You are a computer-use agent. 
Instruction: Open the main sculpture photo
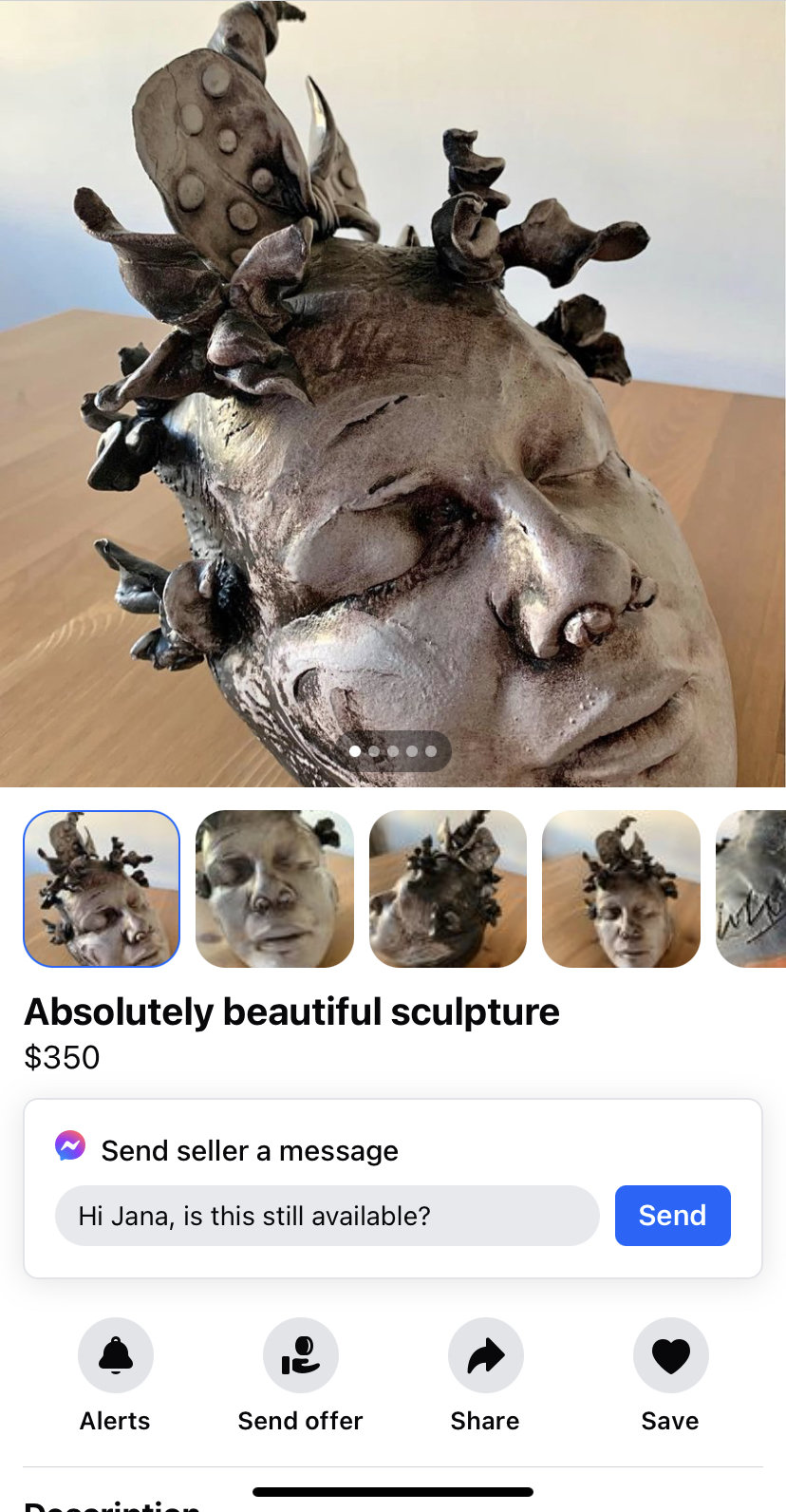click(x=393, y=380)
